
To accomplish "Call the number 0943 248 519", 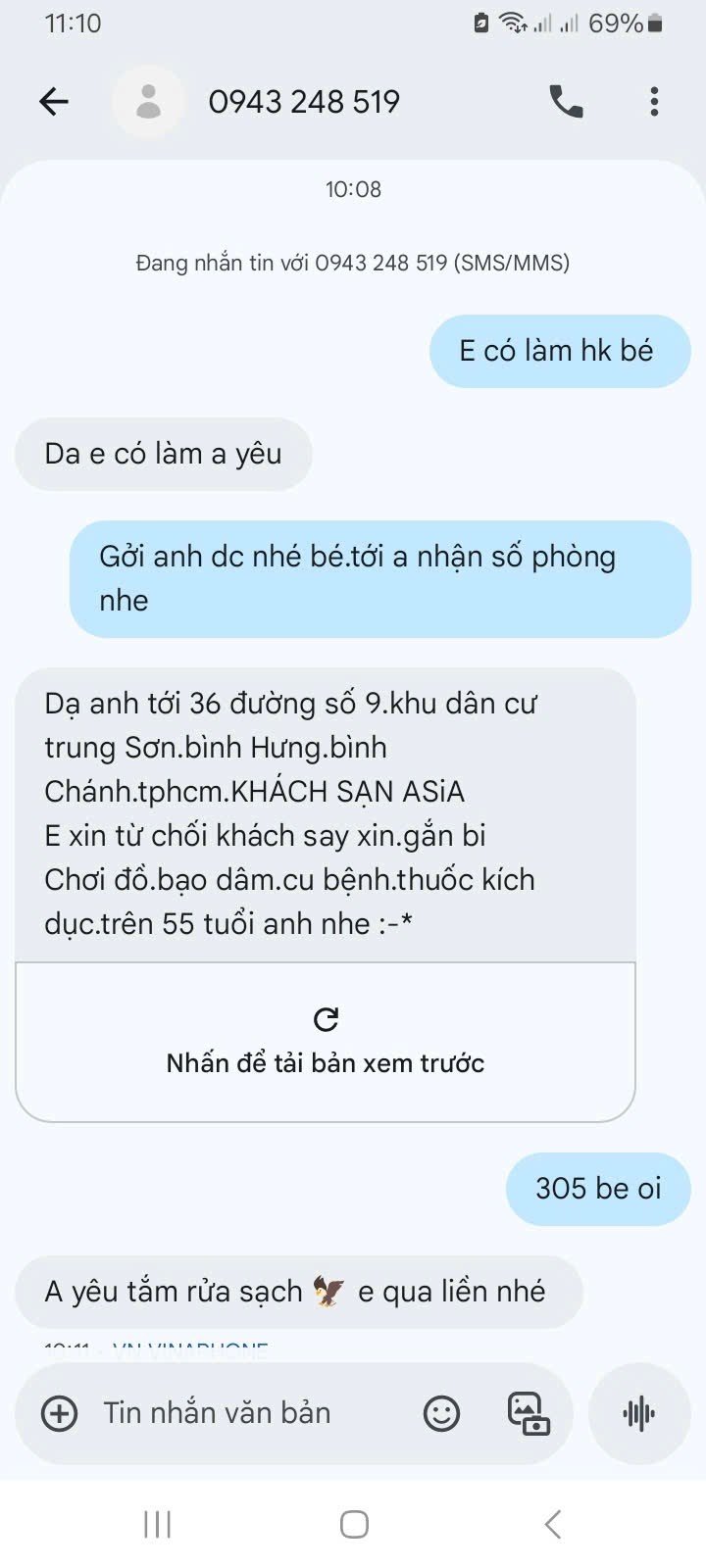I will click(x=566, y=101).
